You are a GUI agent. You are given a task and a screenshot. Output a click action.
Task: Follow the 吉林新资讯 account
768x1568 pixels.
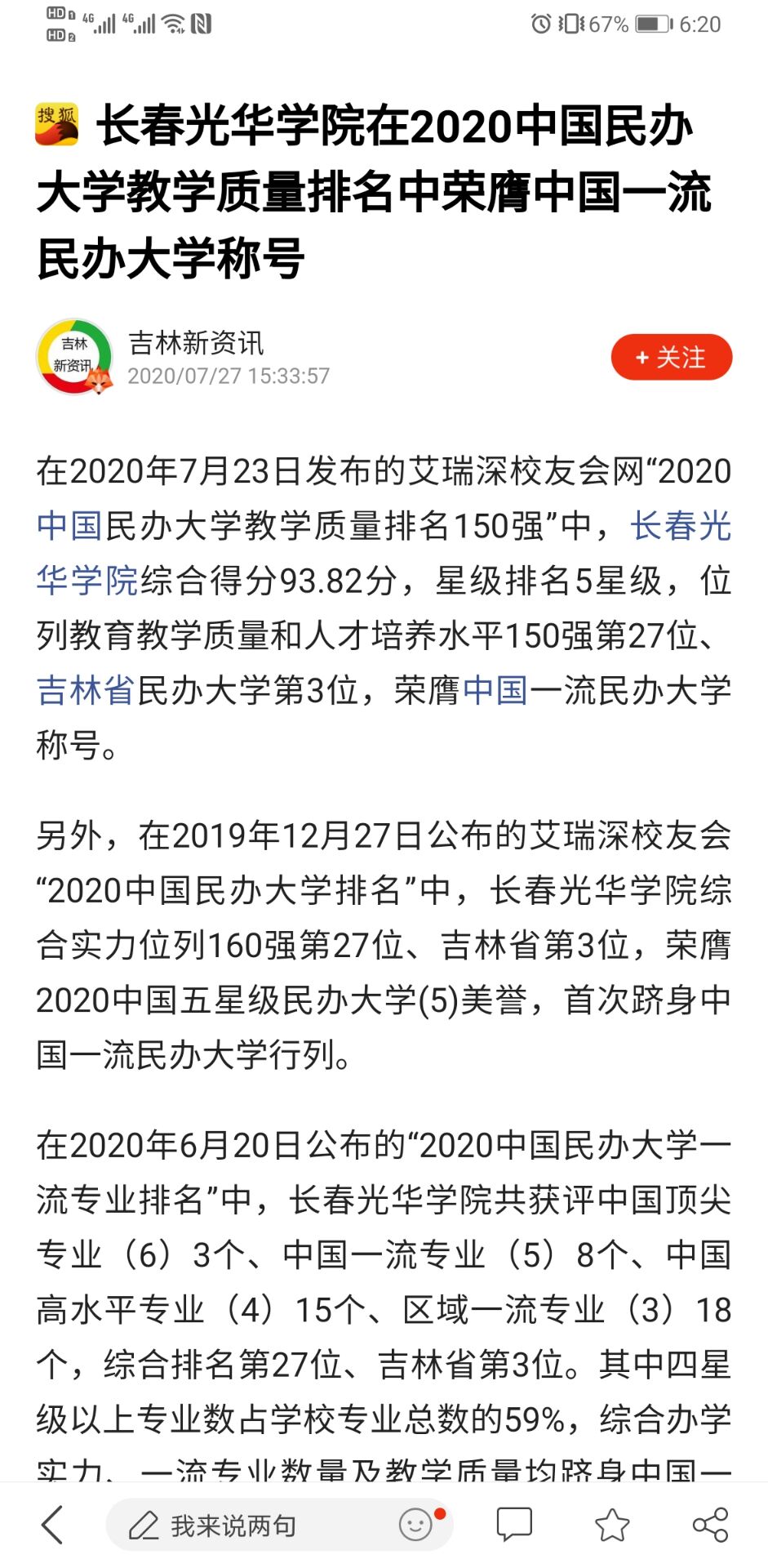coord(671,357)
